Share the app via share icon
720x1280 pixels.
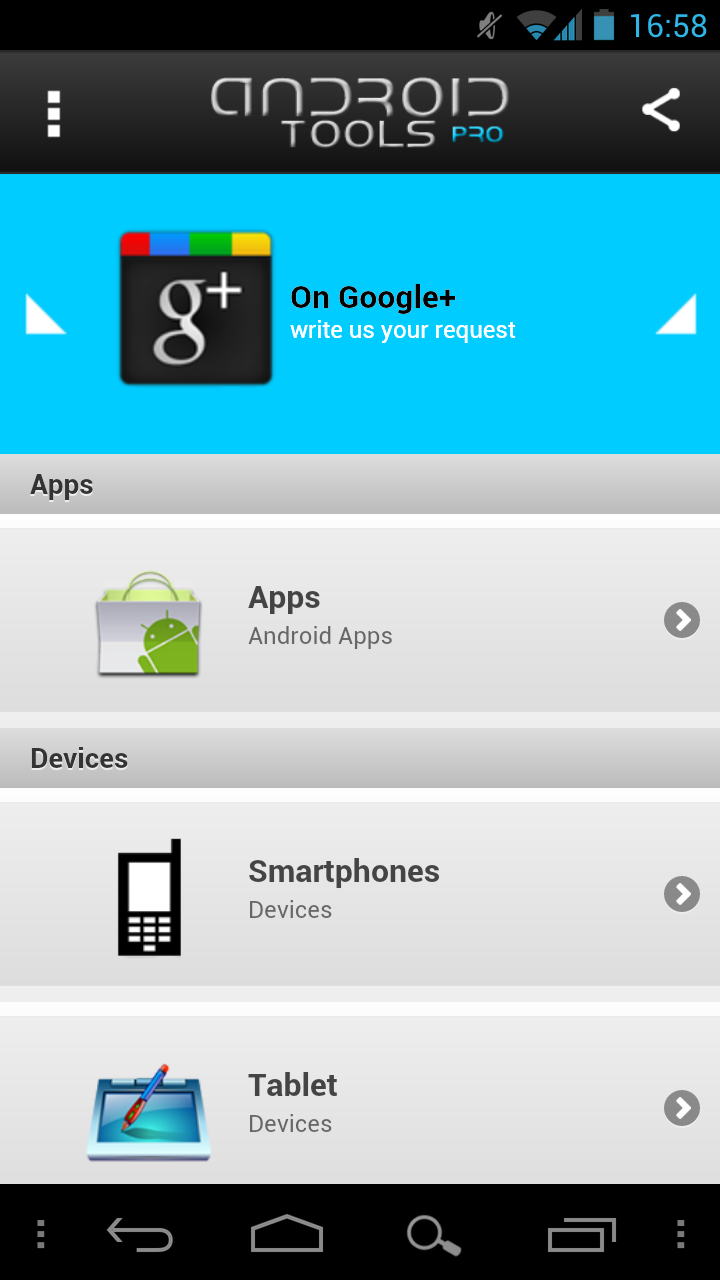tap(661, 111)
